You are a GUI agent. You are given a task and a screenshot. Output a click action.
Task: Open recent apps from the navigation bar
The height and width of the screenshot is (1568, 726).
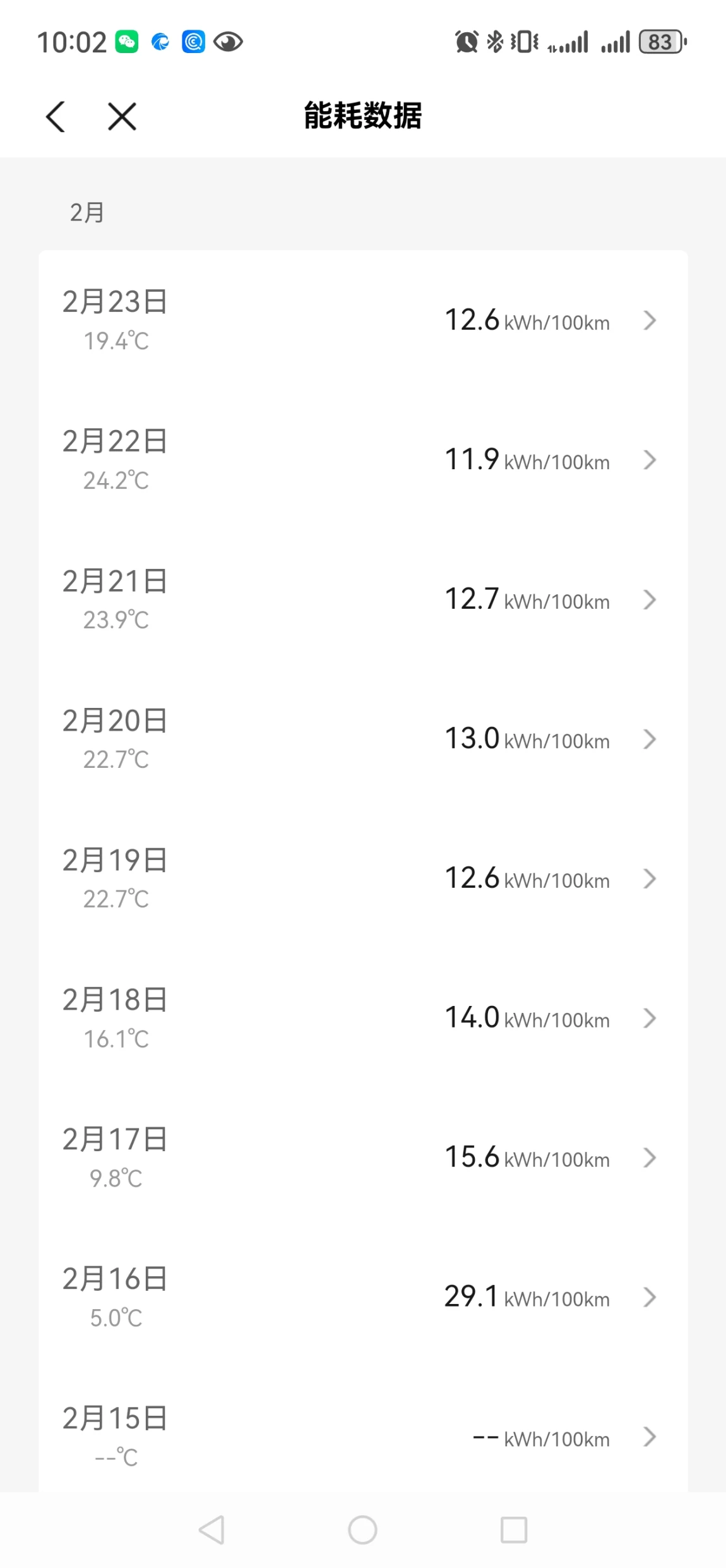[513, 1529]
